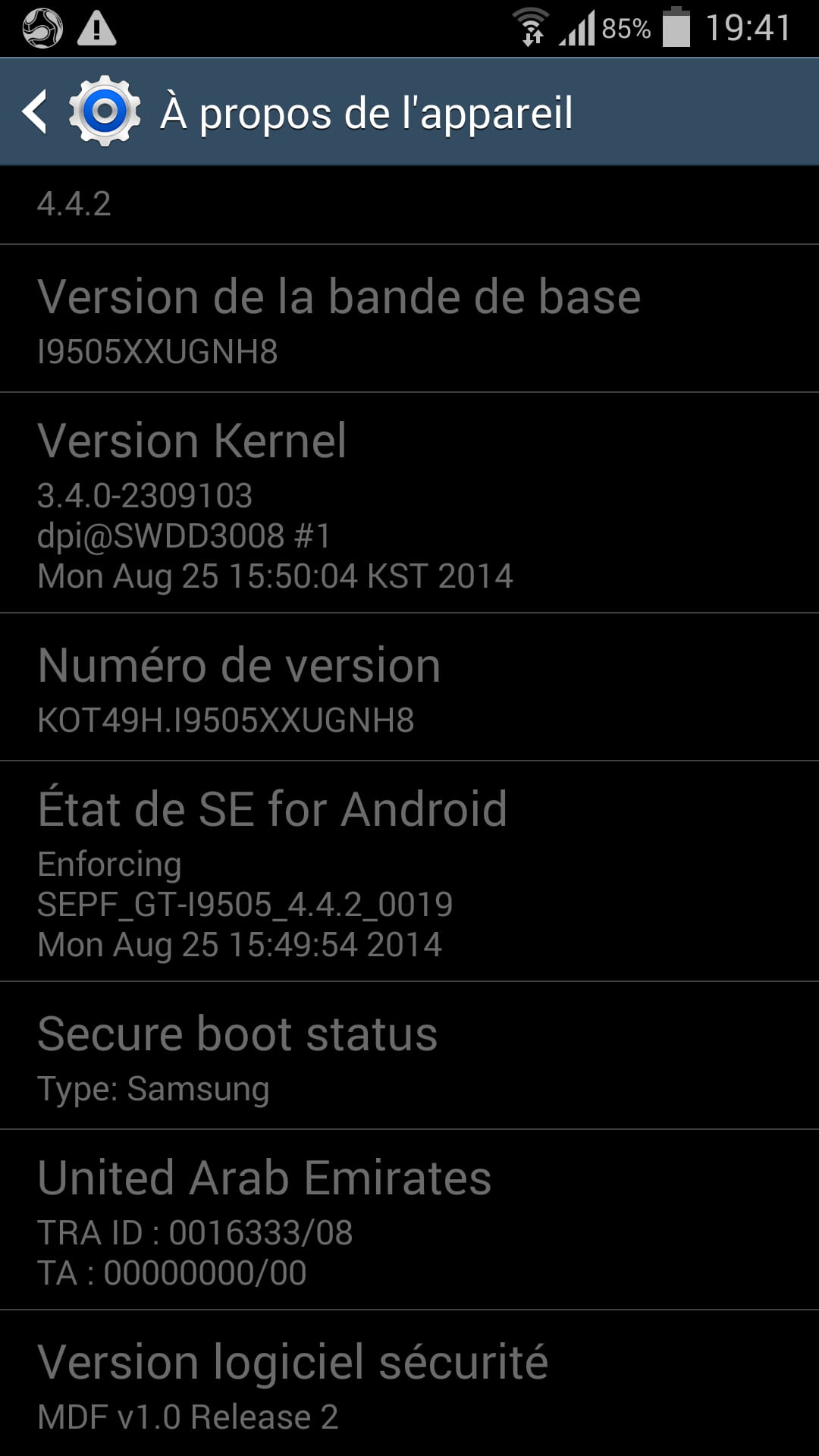
Task: Tap Numéro de version row
Action: 409,687
